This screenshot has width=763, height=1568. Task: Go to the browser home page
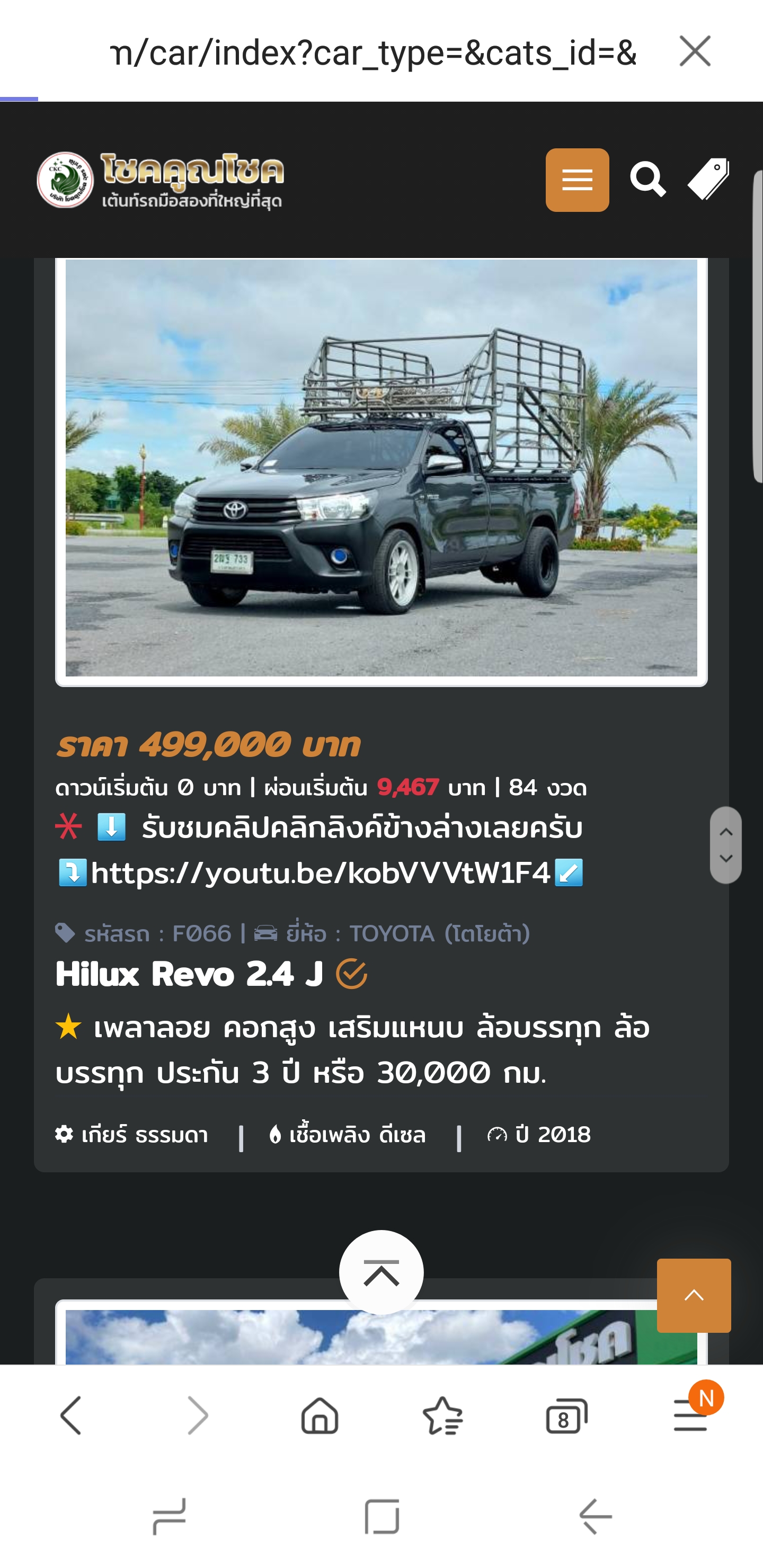[x=320, y=1416]
